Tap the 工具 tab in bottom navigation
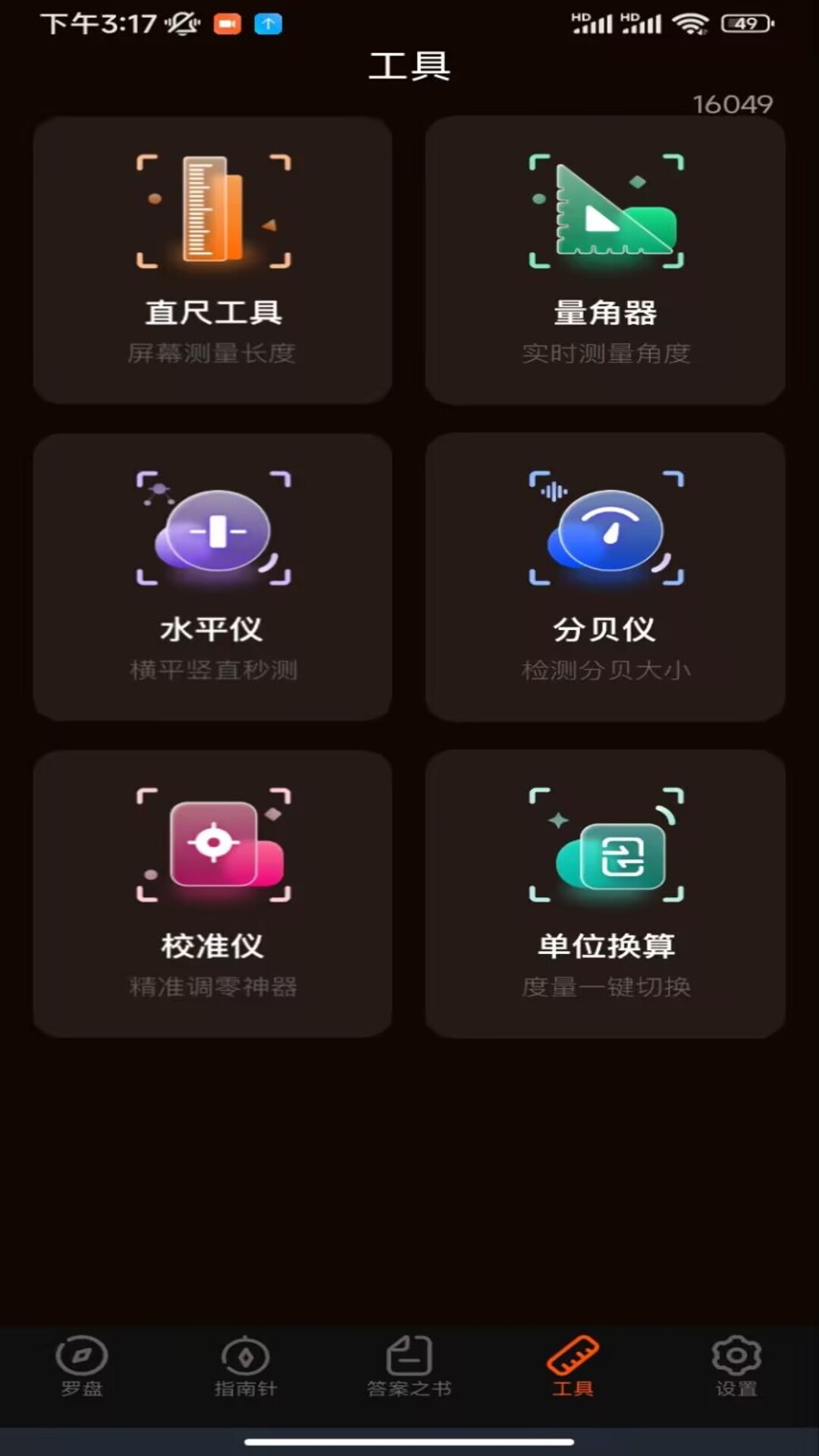Image resolution: width=819 pixels, height=1456 pixels. (x=573, y=1365)
